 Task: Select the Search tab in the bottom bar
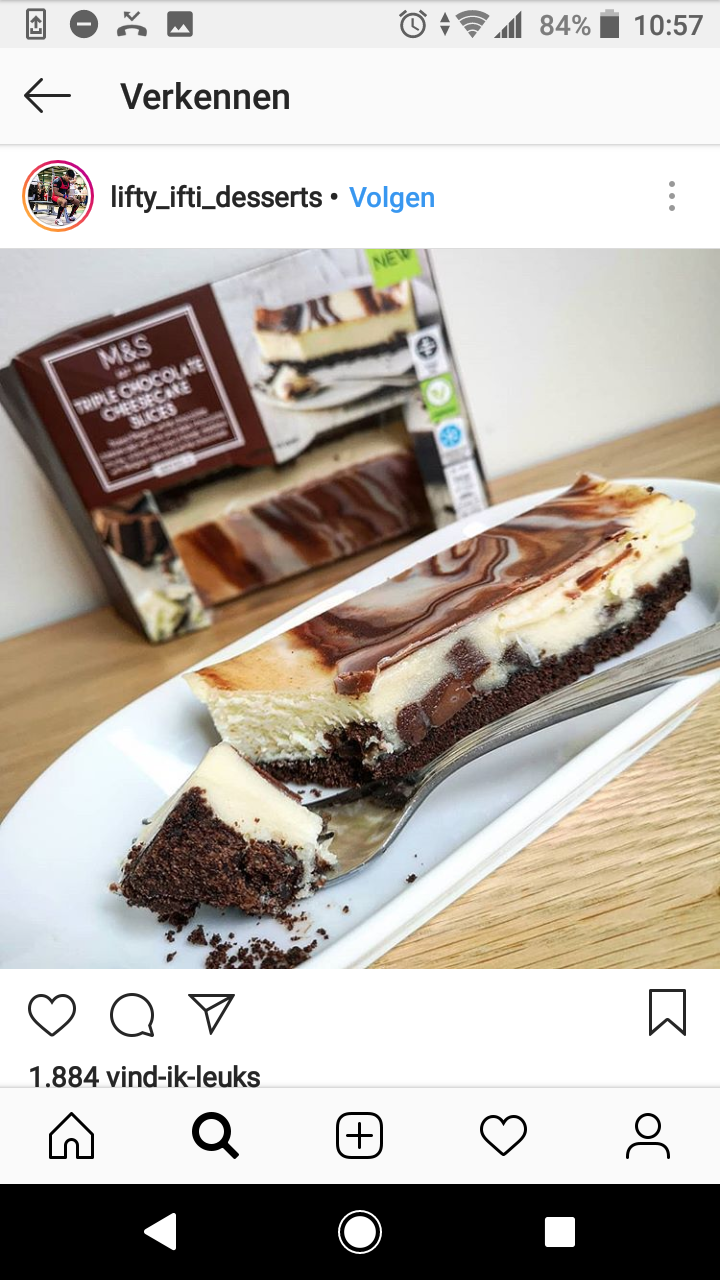tap(215, 1137)
